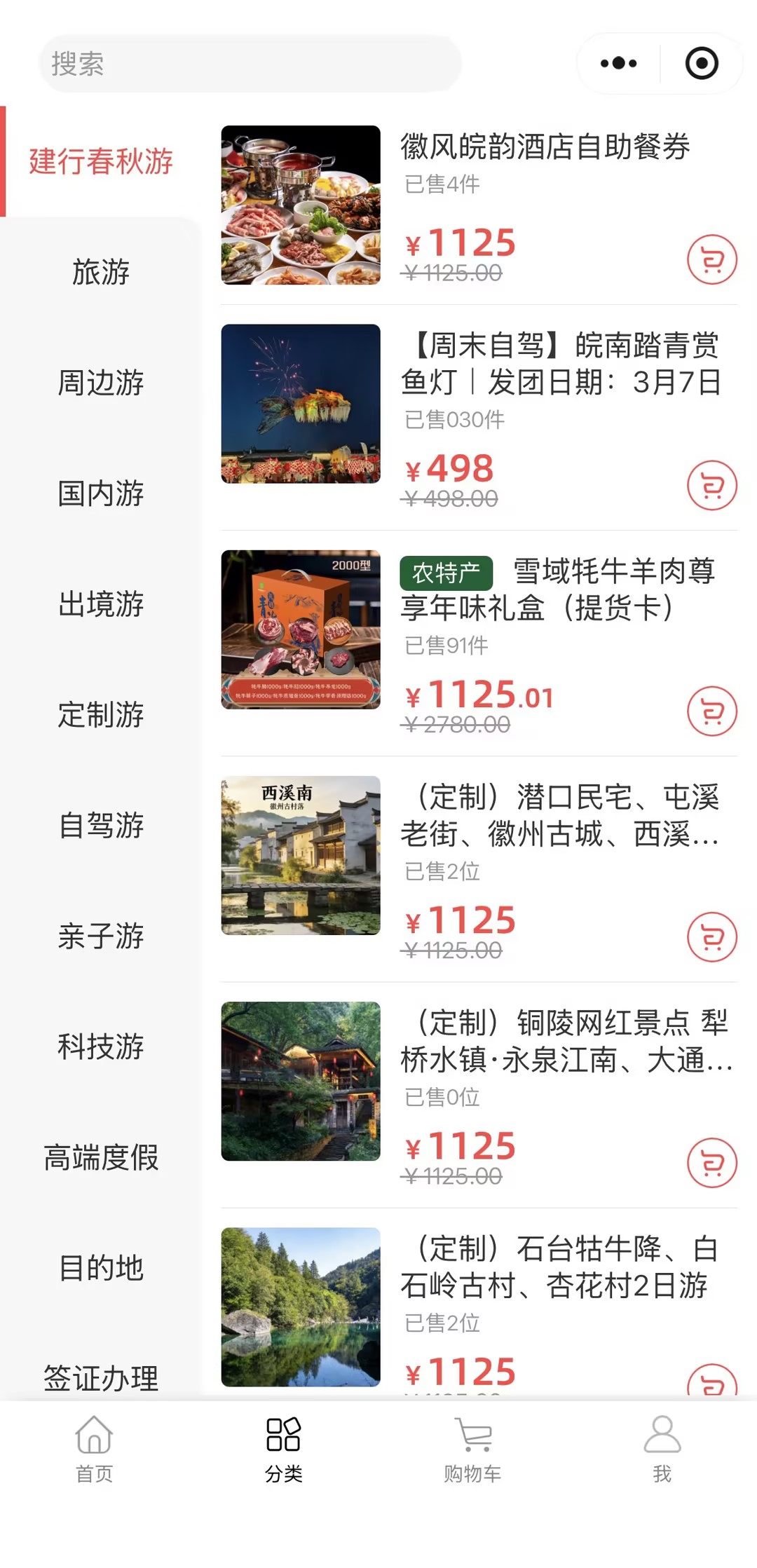Add 皖南踏青赏鱼灯 tour to cart
757x1568 pixels.
point(711,485)
